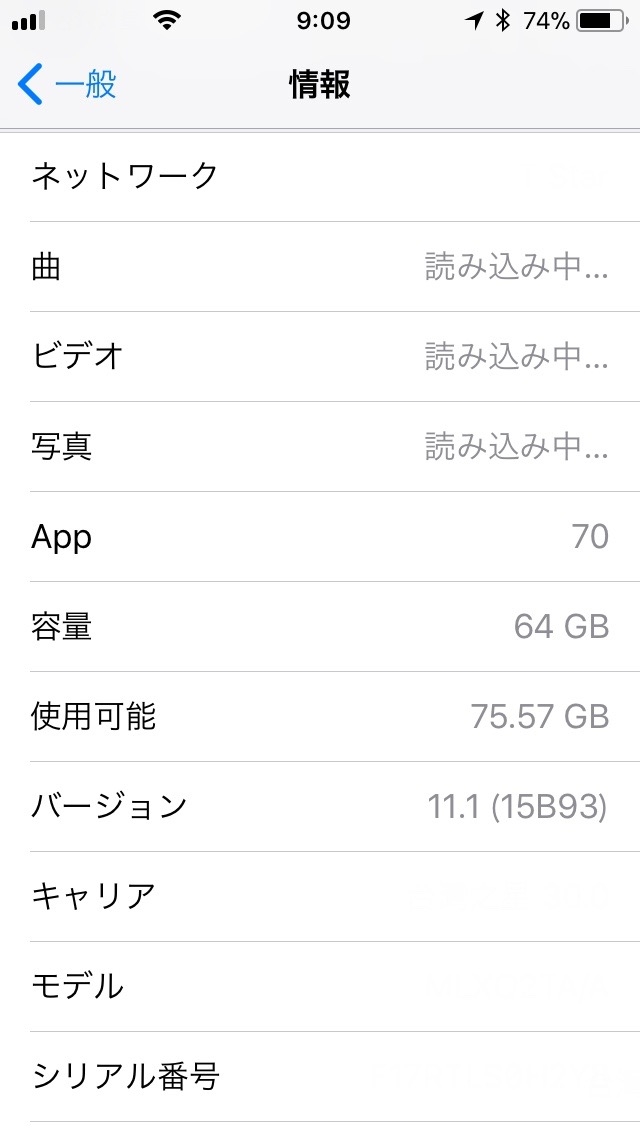The height and width of the screenshot is (1136, 640).
Task: Go back to the 一般 settings
Action: click(67, 84)
